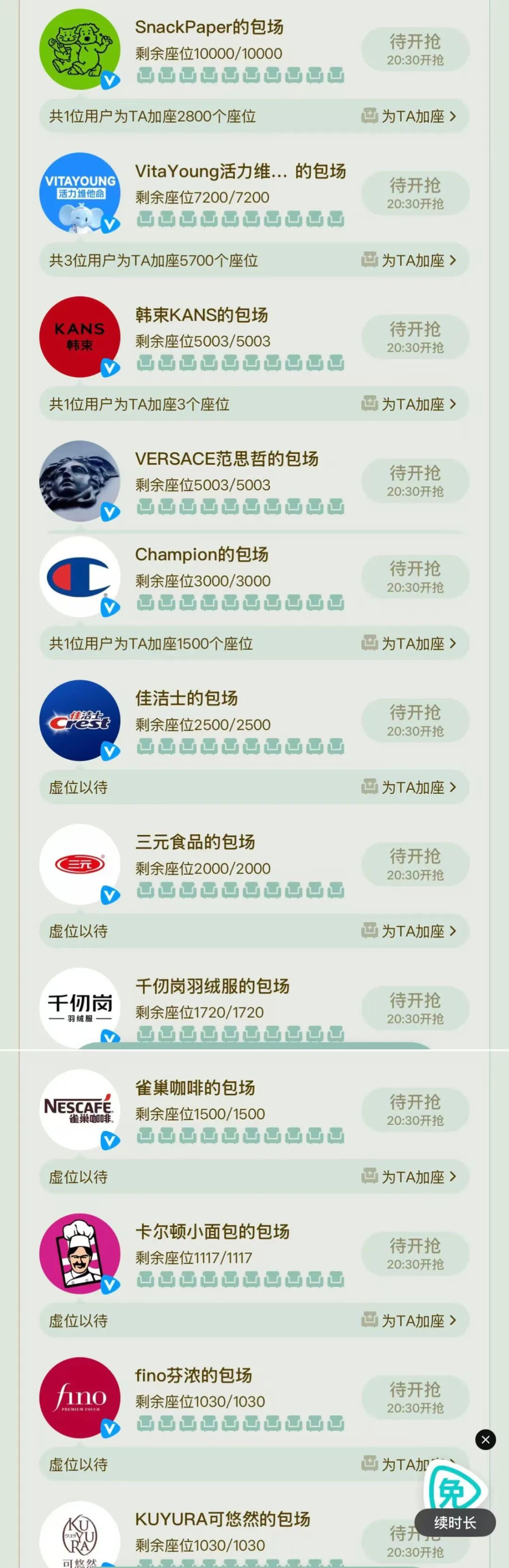Tap 待开抢 button for SnackPaper的包场
509x1568 pixels.
click(415, 50)
